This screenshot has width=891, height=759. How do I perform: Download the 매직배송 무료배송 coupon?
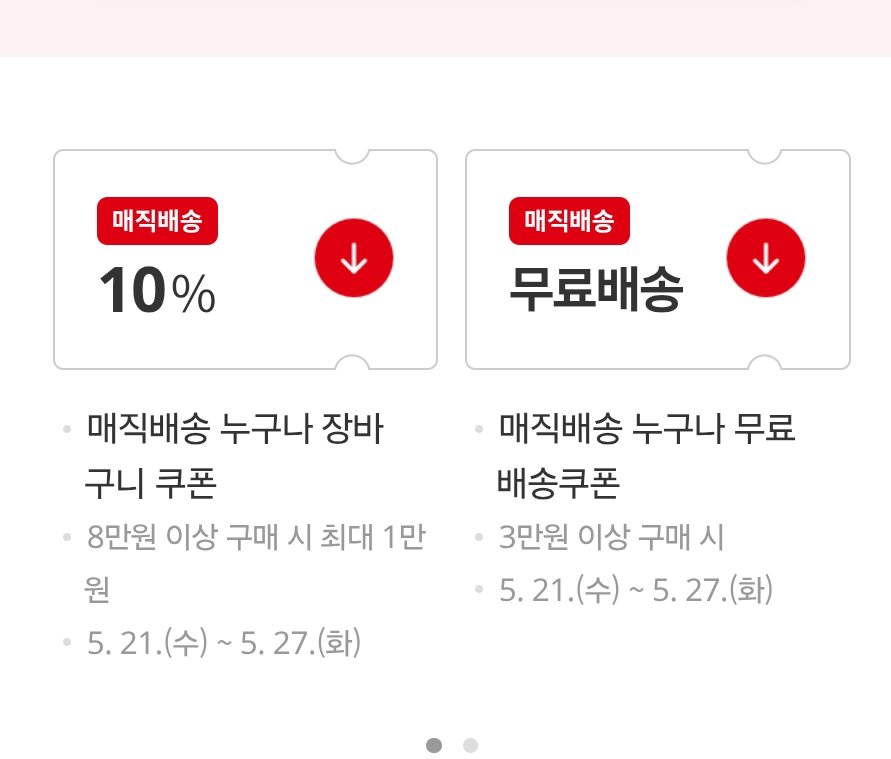[766, 259]
